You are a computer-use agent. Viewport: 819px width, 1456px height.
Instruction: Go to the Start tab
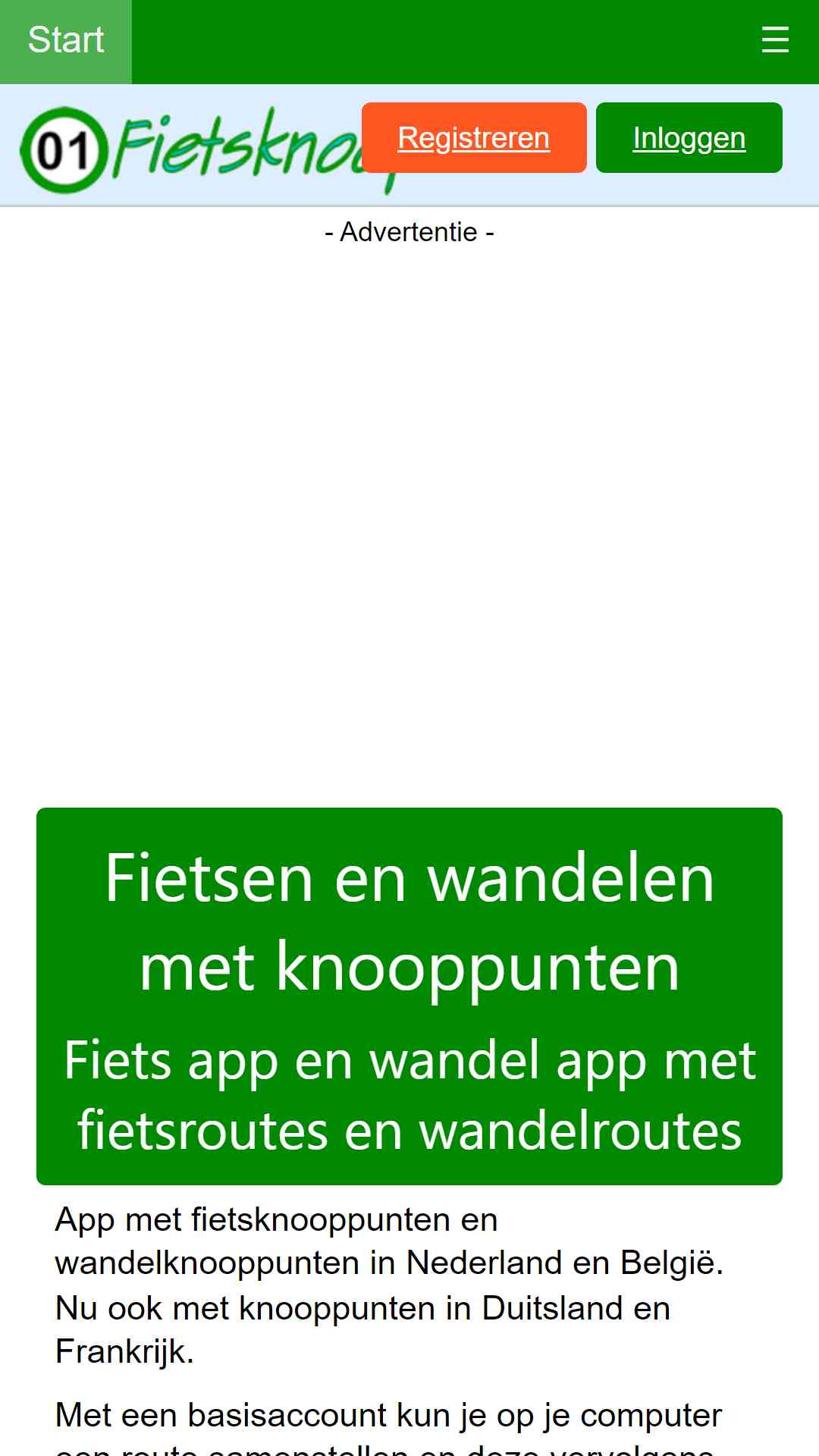pyautogui.click(x=66, y=41)
